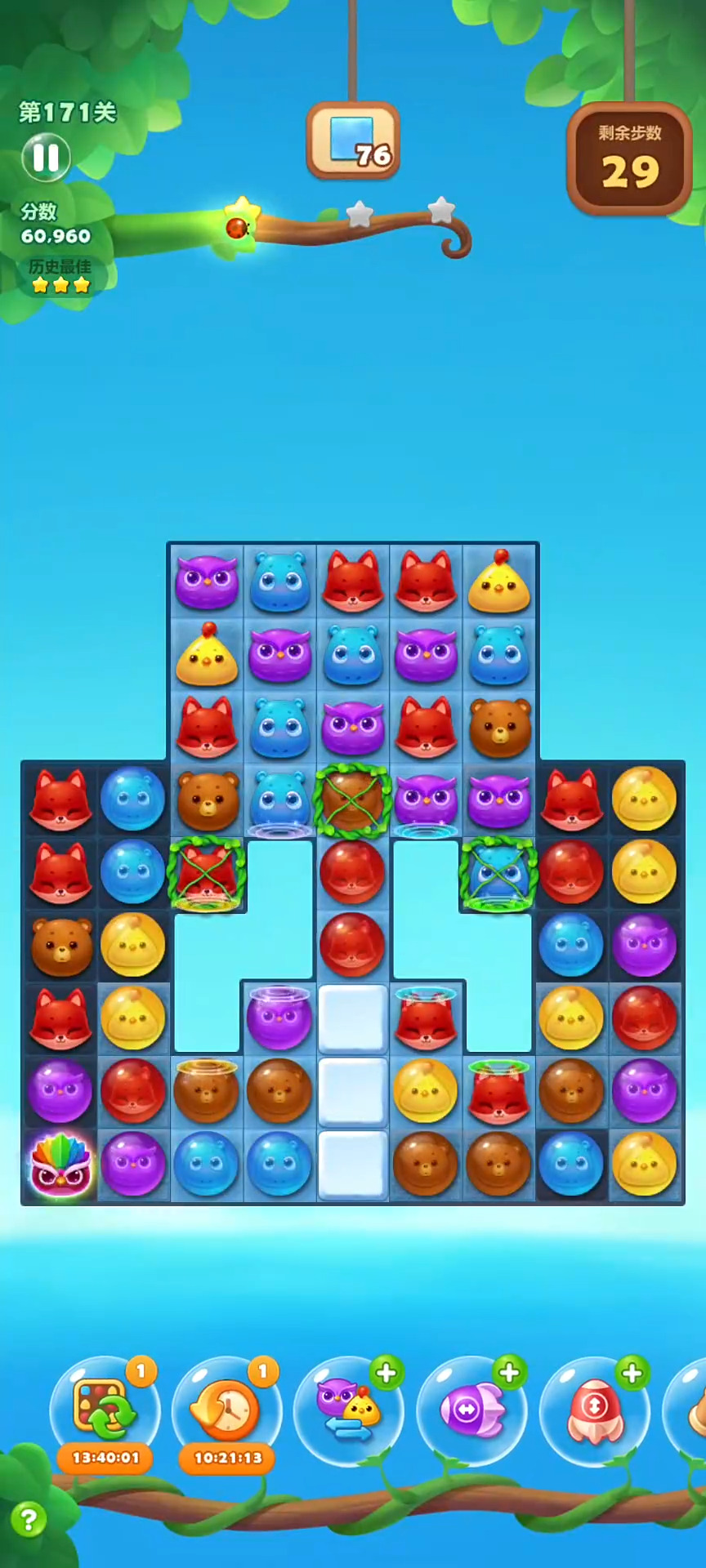Select the red vertical rocket booster

pyautogui.click(x=594, y=1410)
